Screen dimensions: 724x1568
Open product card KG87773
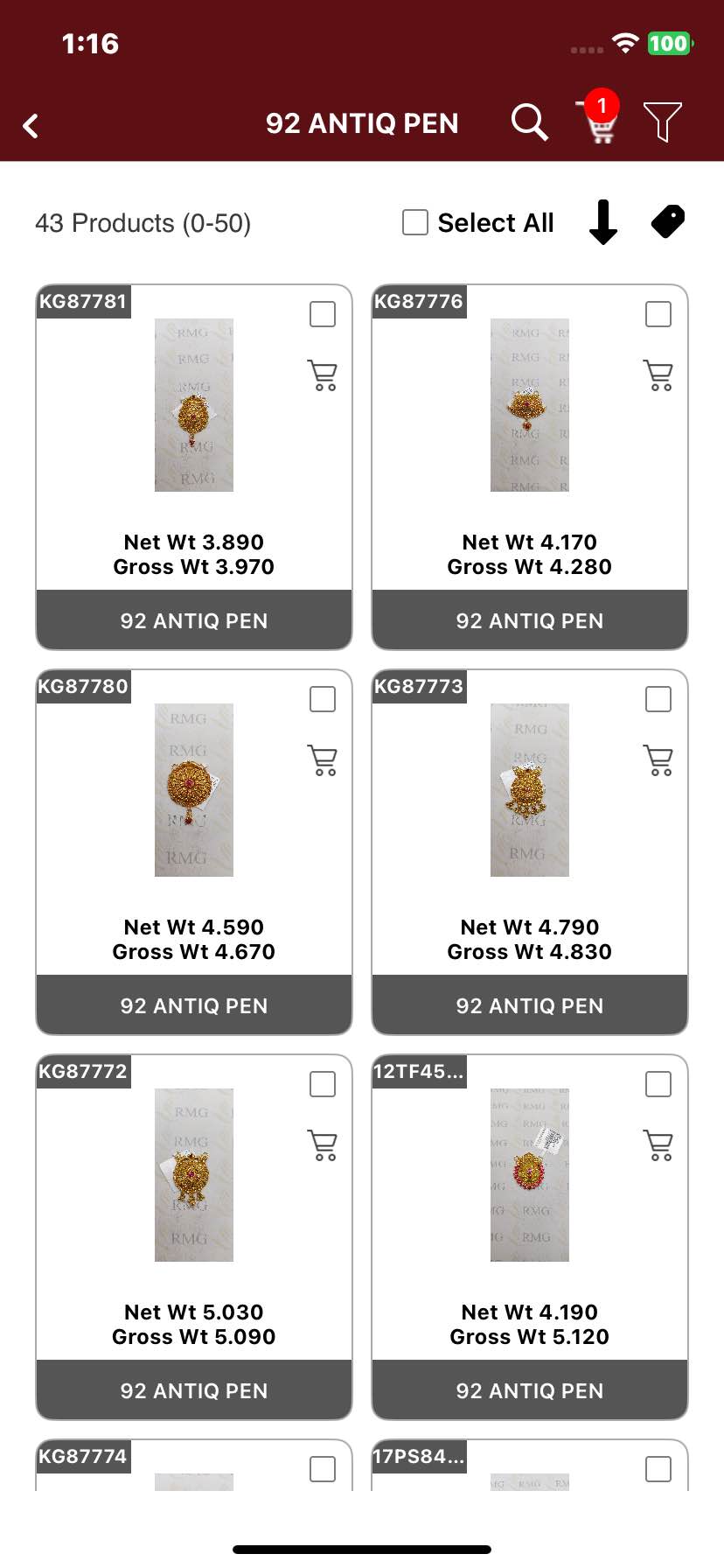click(x=529, y=790)
